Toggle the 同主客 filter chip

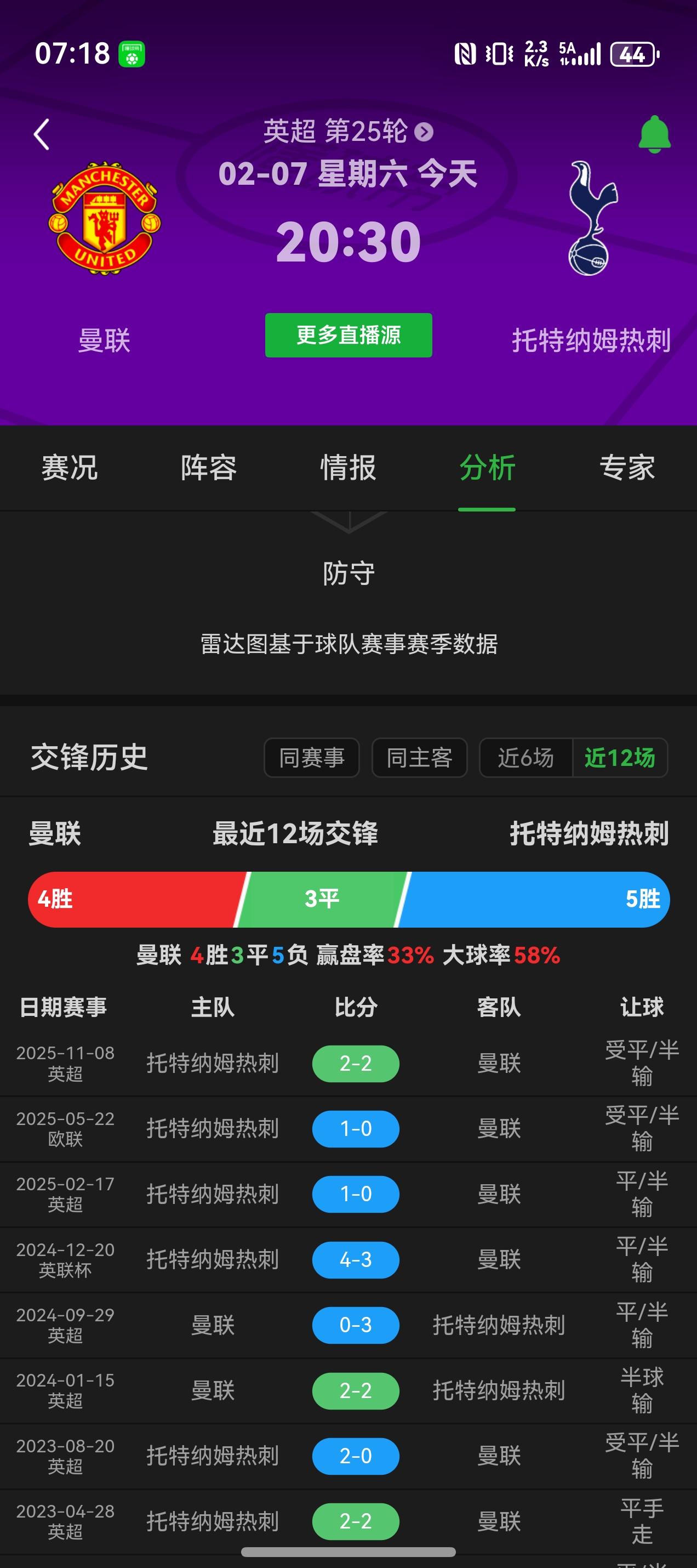[x=419, y=758]
